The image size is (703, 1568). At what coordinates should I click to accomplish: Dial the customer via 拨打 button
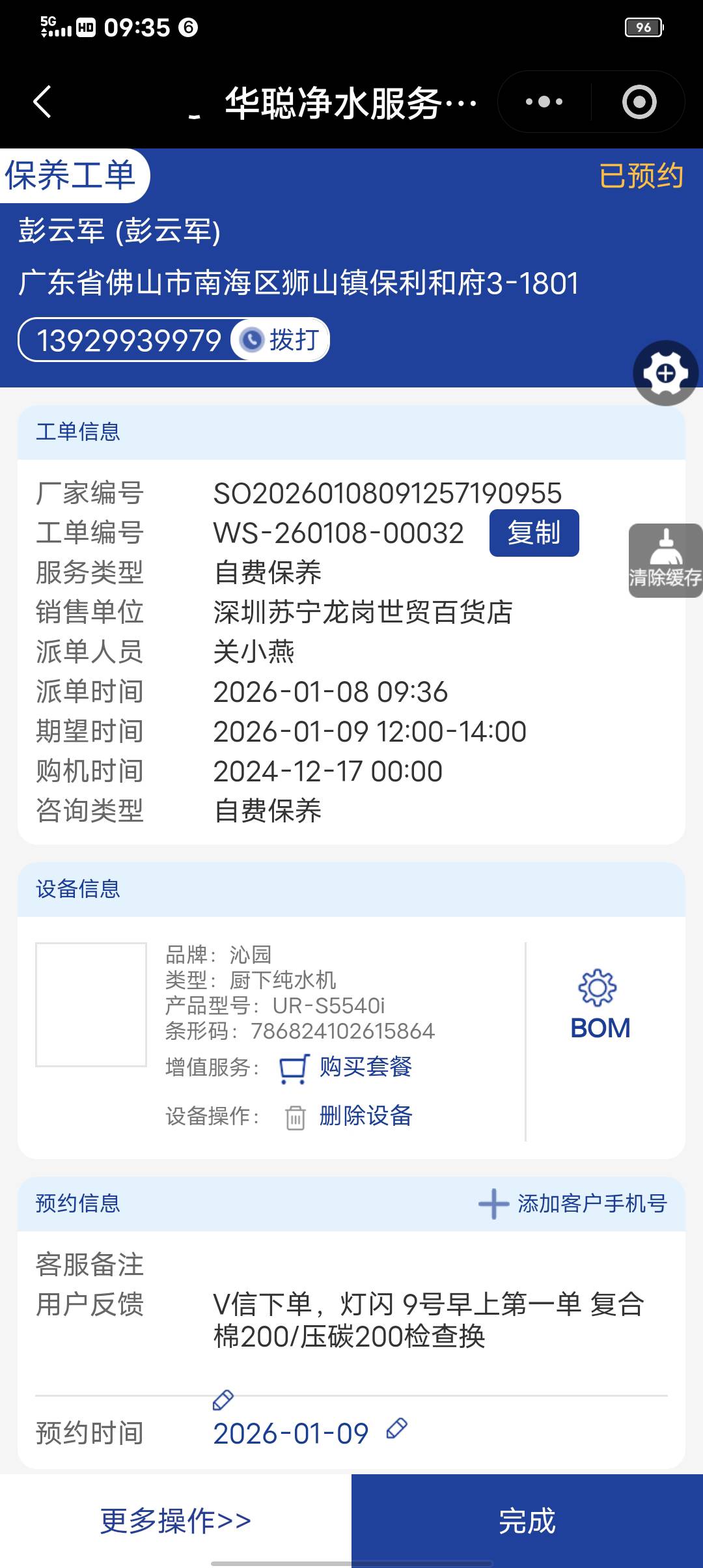[x=281, y=340]
